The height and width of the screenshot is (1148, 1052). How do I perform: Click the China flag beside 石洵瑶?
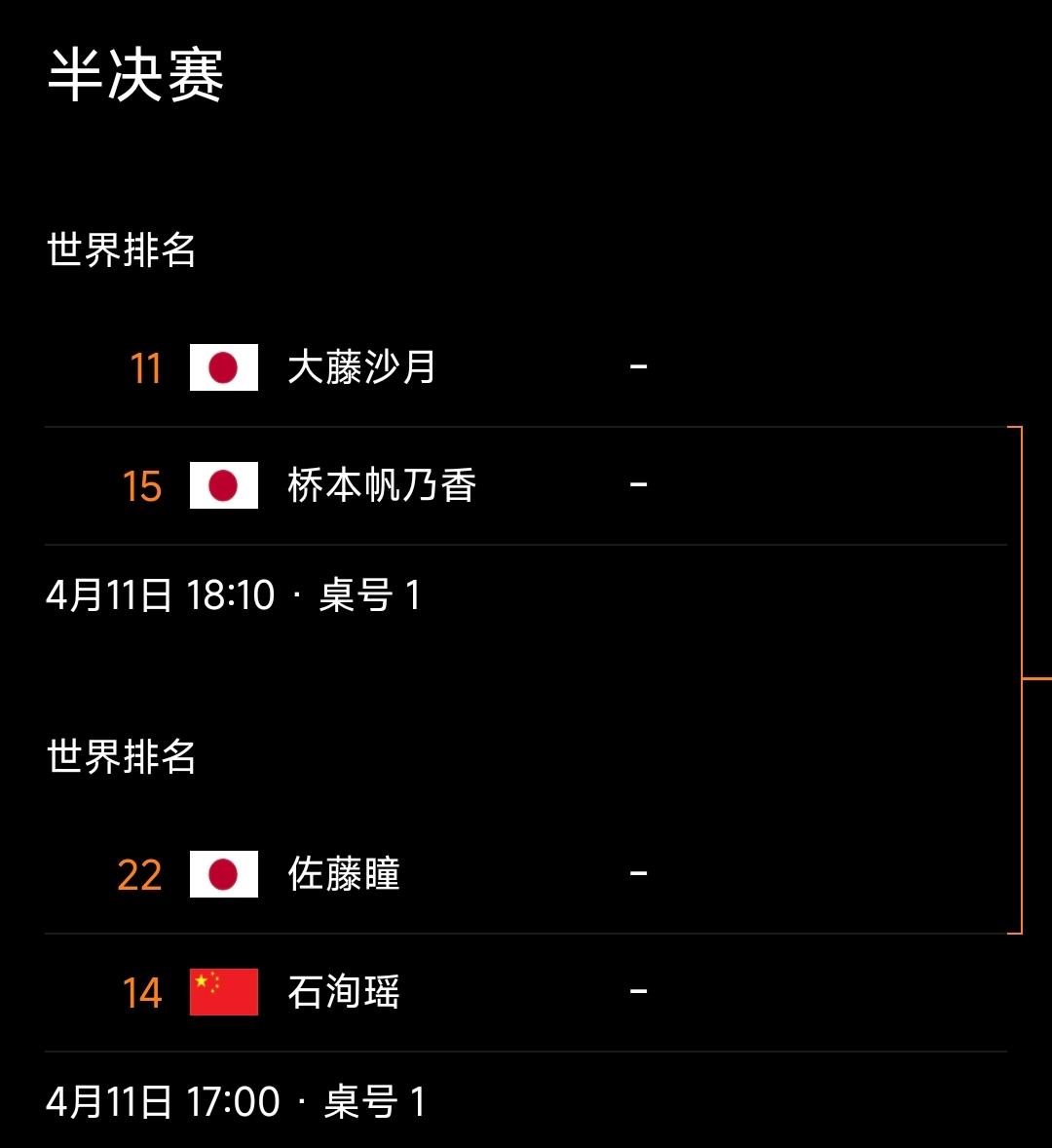(222, 990)
